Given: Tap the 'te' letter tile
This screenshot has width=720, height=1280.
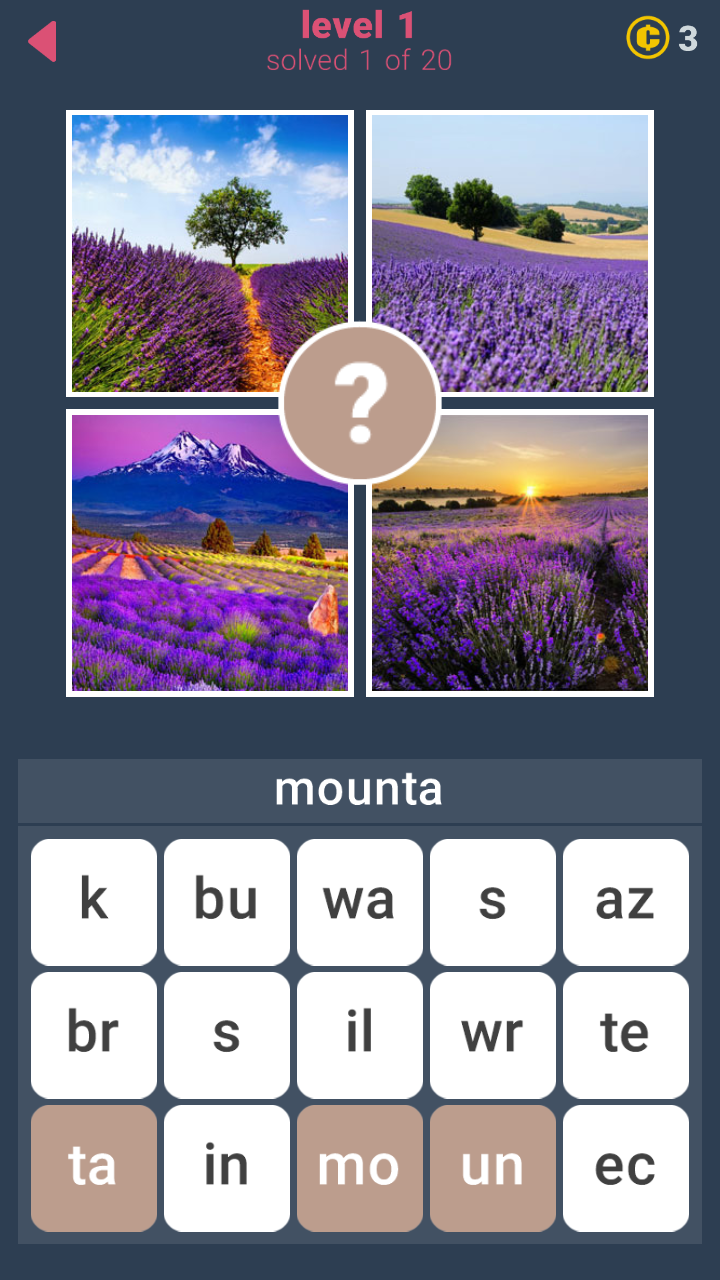Looking at the screenshot, I should point(625,1034).
